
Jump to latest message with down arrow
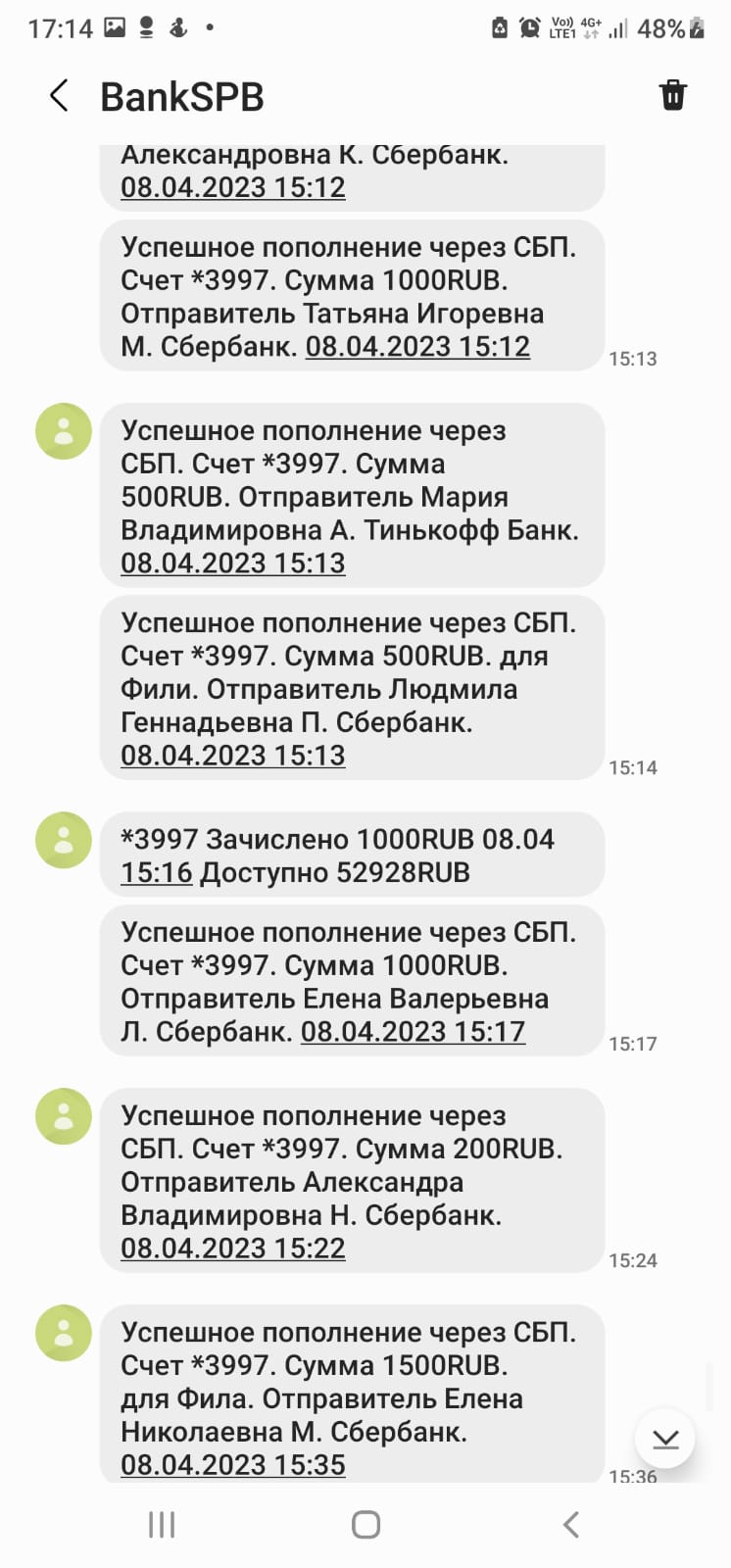click(665, 1438)
